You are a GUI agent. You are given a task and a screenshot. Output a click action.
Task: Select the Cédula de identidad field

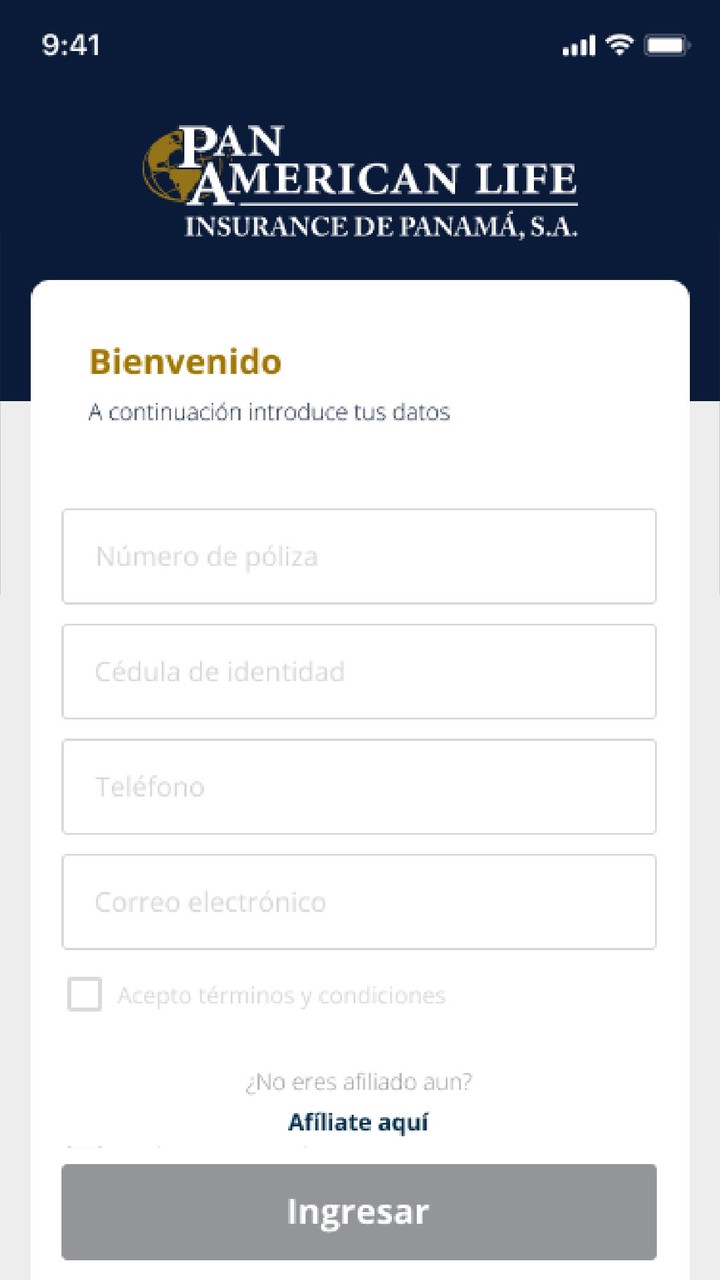click(x=359, y=671)
